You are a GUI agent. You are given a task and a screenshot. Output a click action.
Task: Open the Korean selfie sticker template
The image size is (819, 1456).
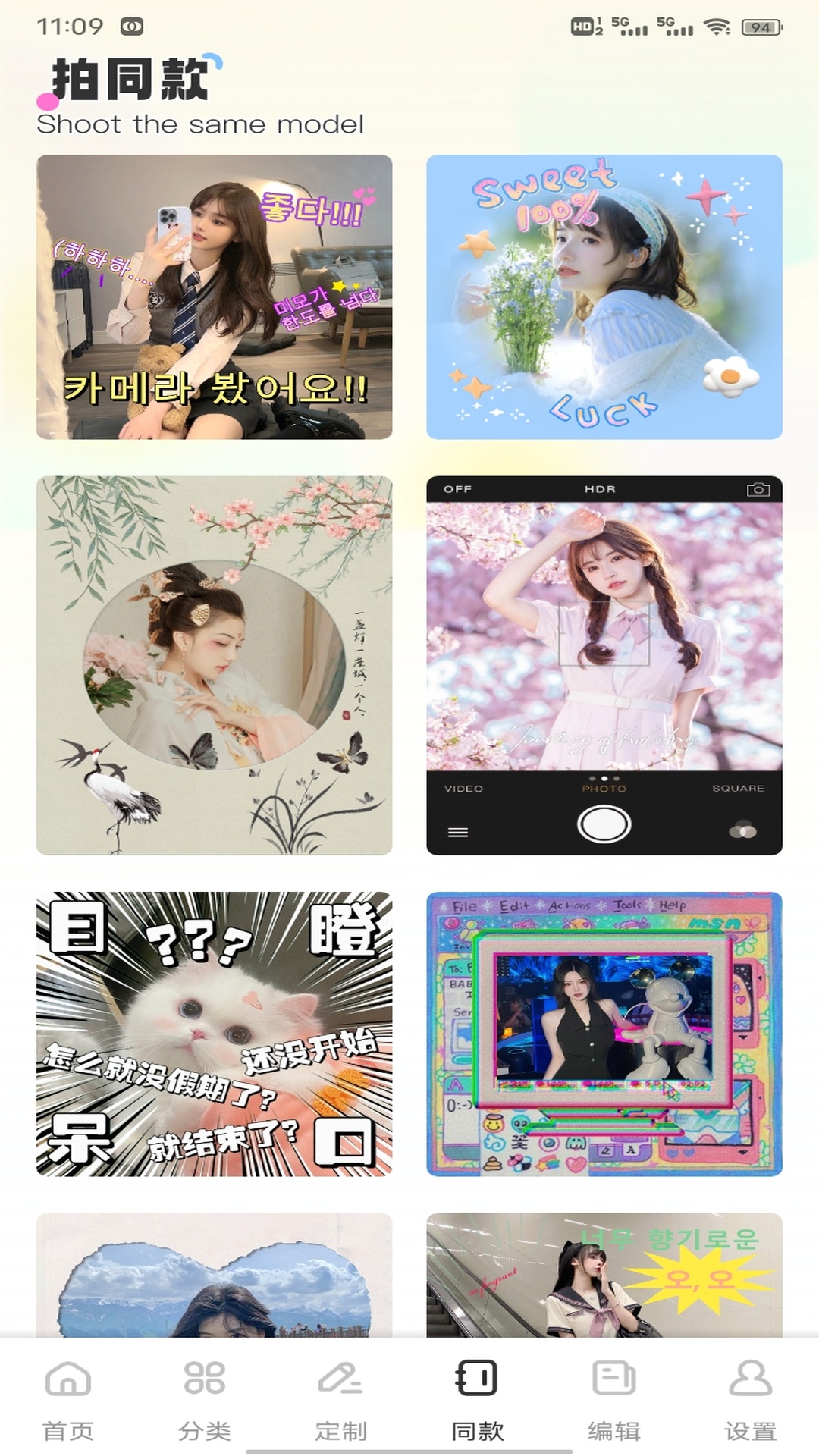pyautogui.click(x=214, y=297)
